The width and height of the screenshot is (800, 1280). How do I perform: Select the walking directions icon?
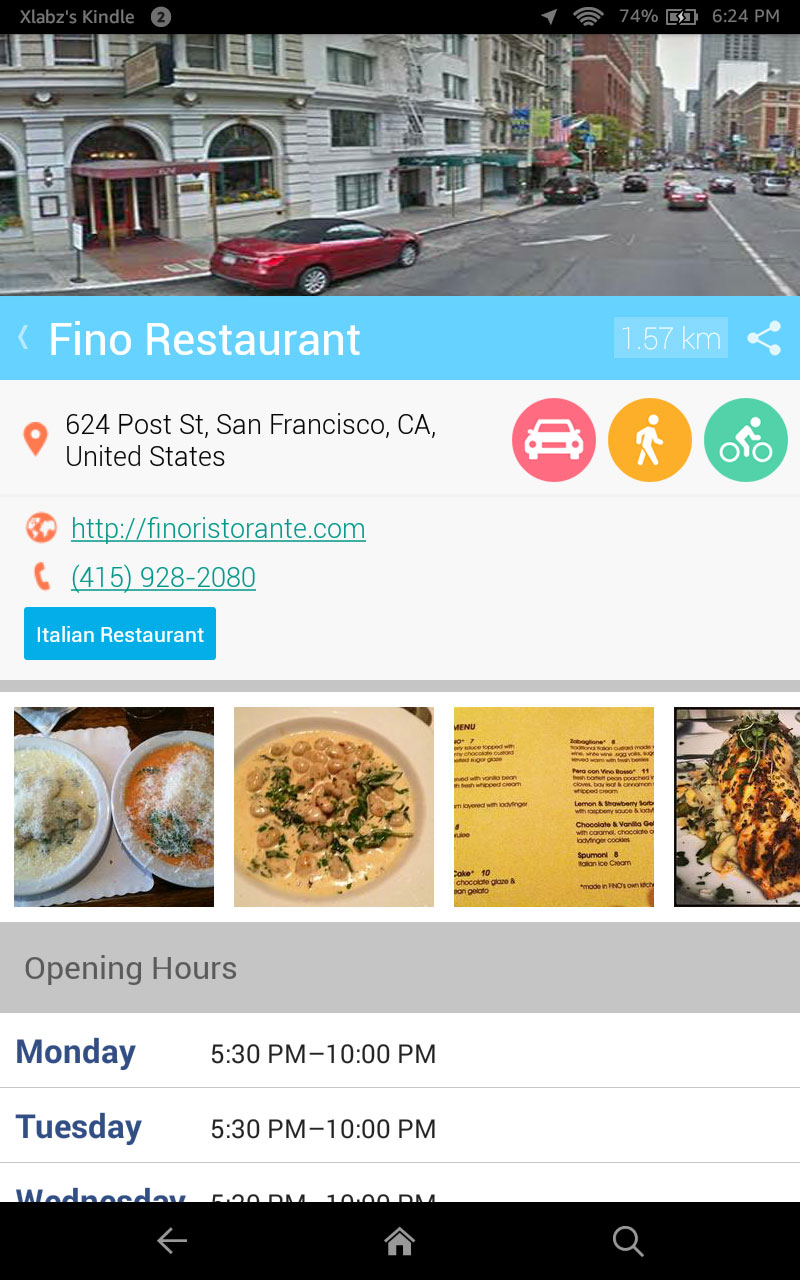click(x=650, y=440)
